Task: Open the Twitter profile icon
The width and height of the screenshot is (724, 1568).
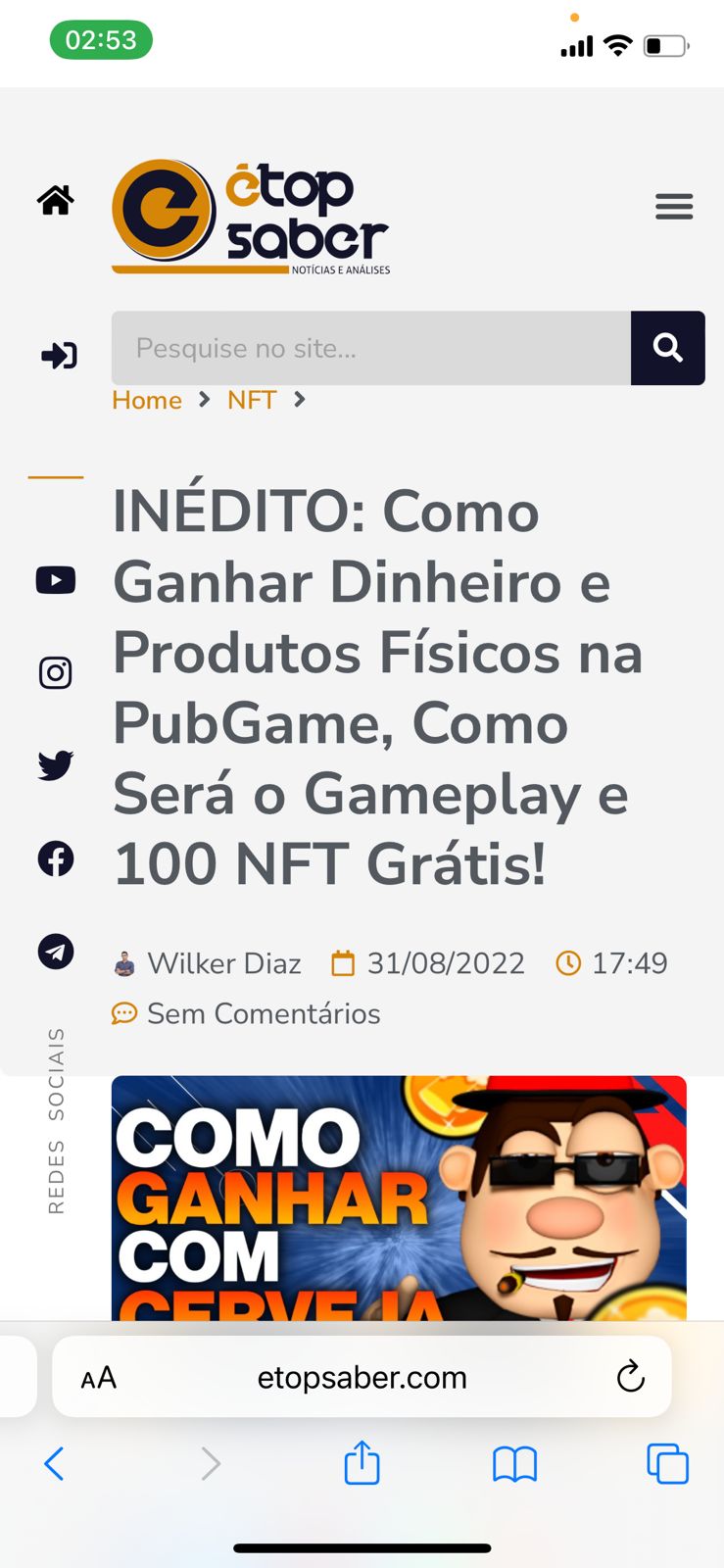Action: (x=56, y=765)
